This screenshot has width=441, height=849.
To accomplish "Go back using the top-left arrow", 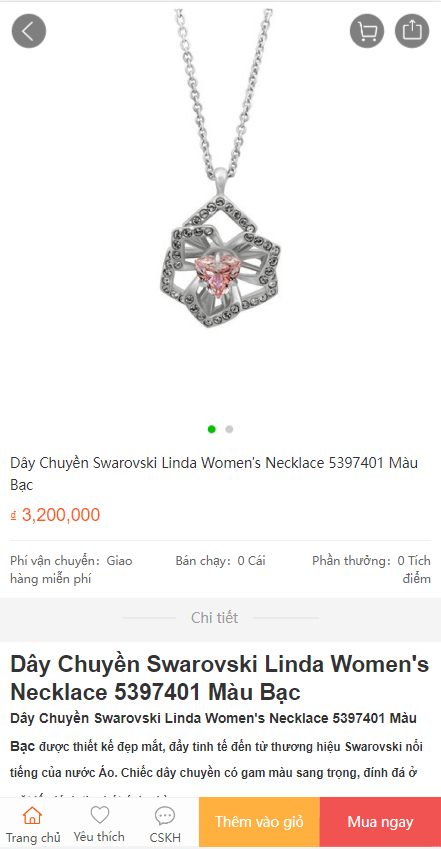I will coord(29,31).
